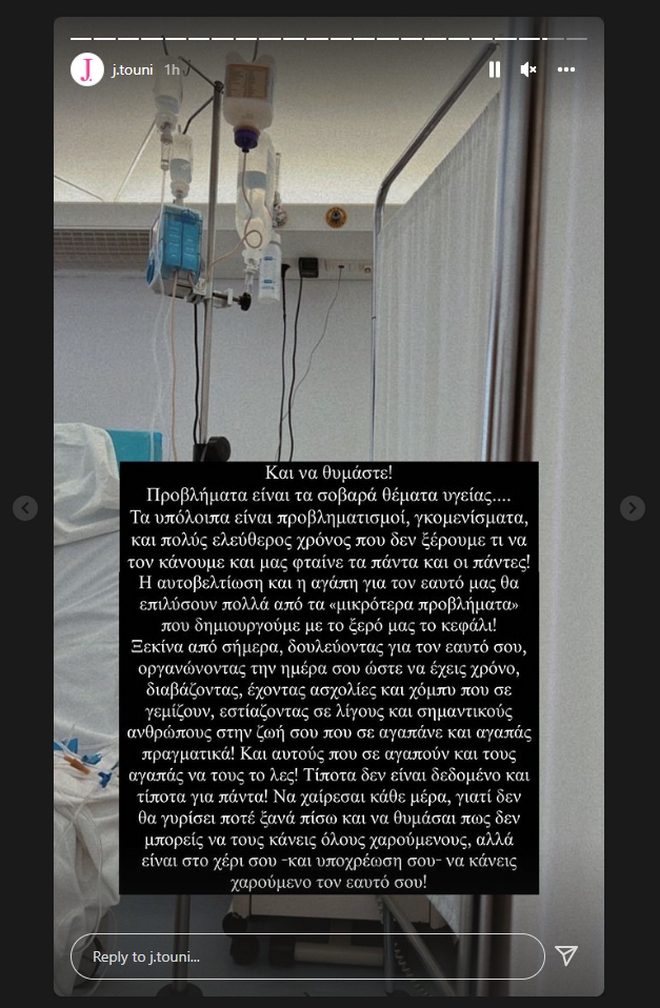Skip to the next story
The image size is (660, 1008).
pos(632,508)
